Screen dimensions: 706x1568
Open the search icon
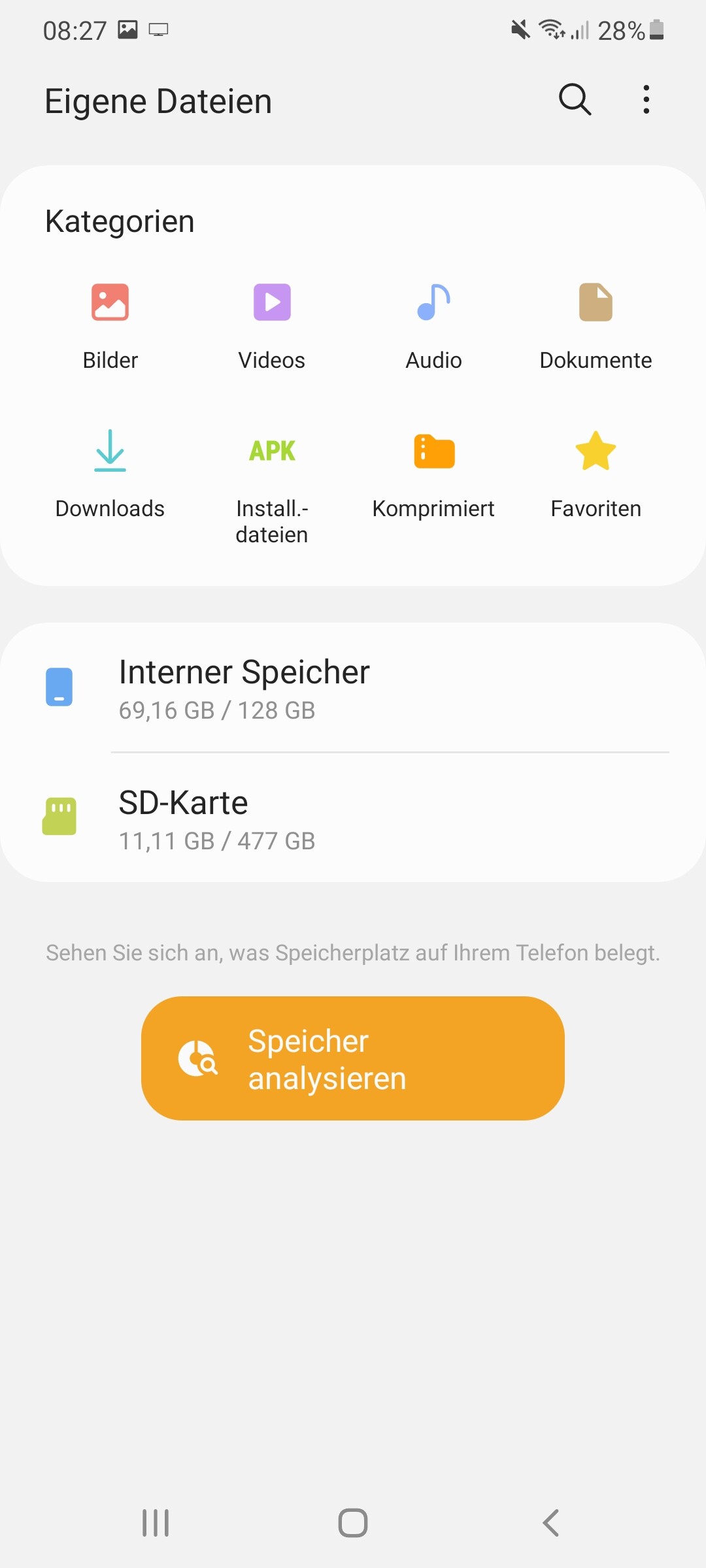(575, 100)
